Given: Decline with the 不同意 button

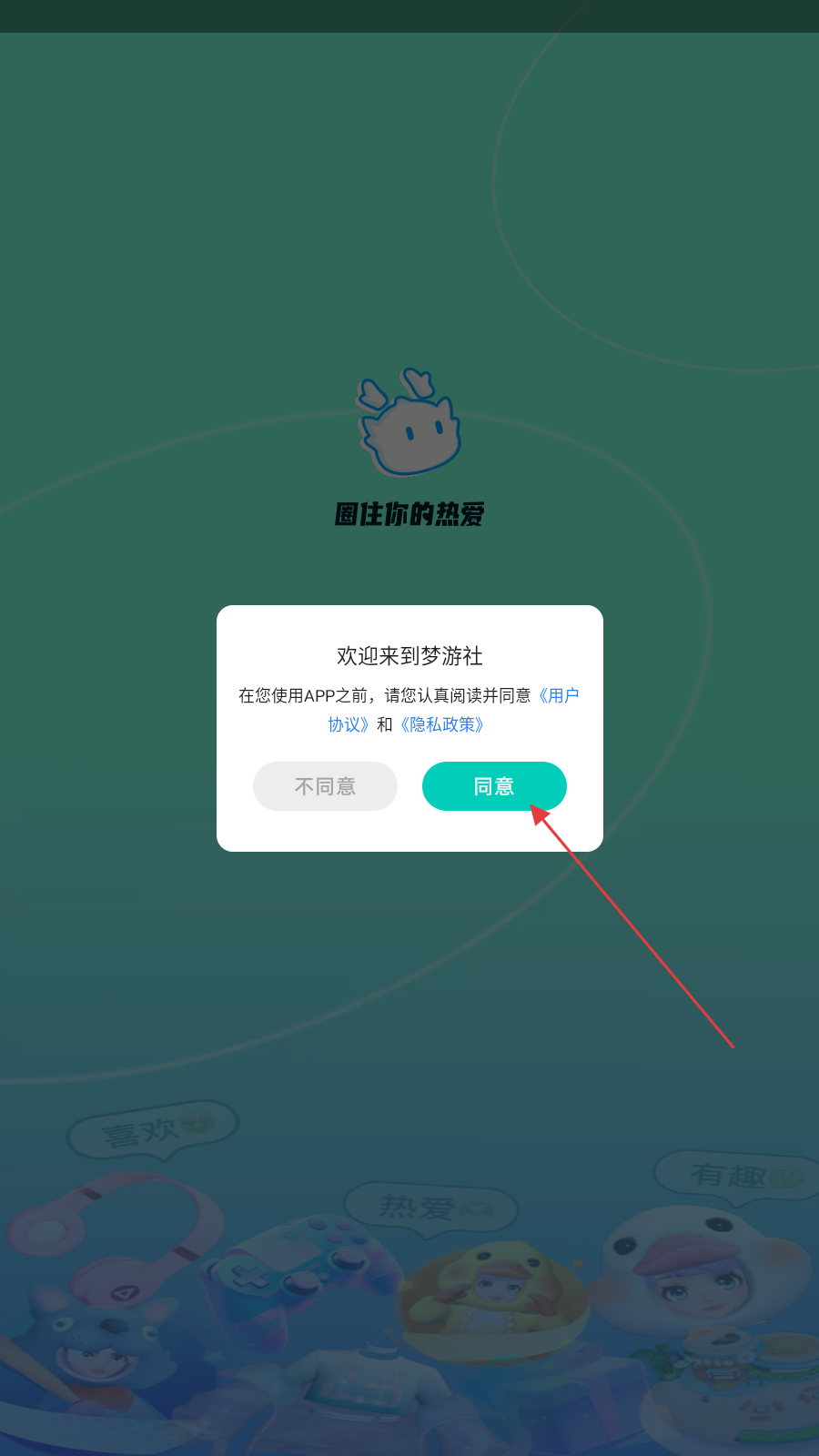Looking at the screenshot, I should (325, 786).
